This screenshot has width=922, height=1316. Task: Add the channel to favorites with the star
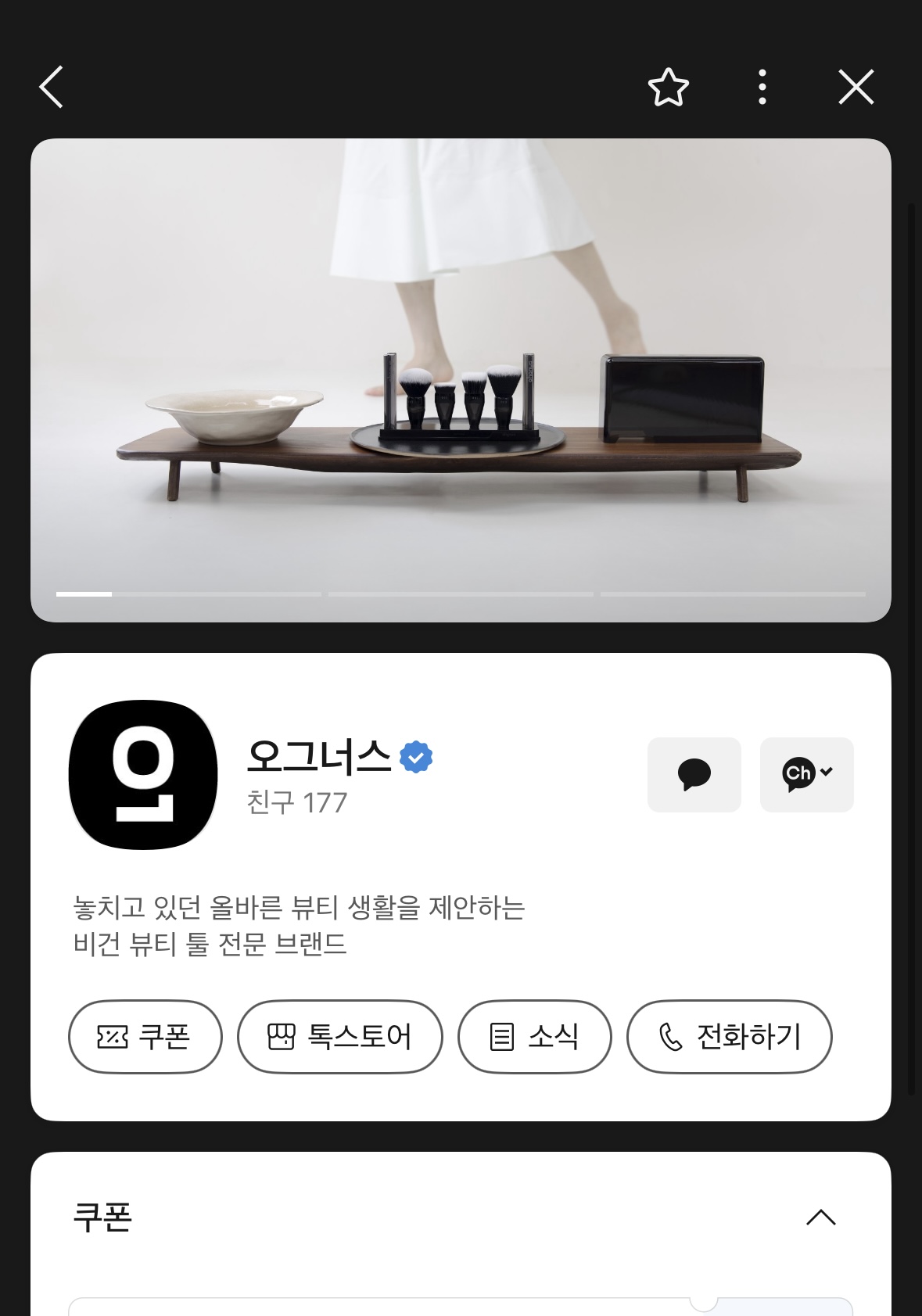(669, 87)
